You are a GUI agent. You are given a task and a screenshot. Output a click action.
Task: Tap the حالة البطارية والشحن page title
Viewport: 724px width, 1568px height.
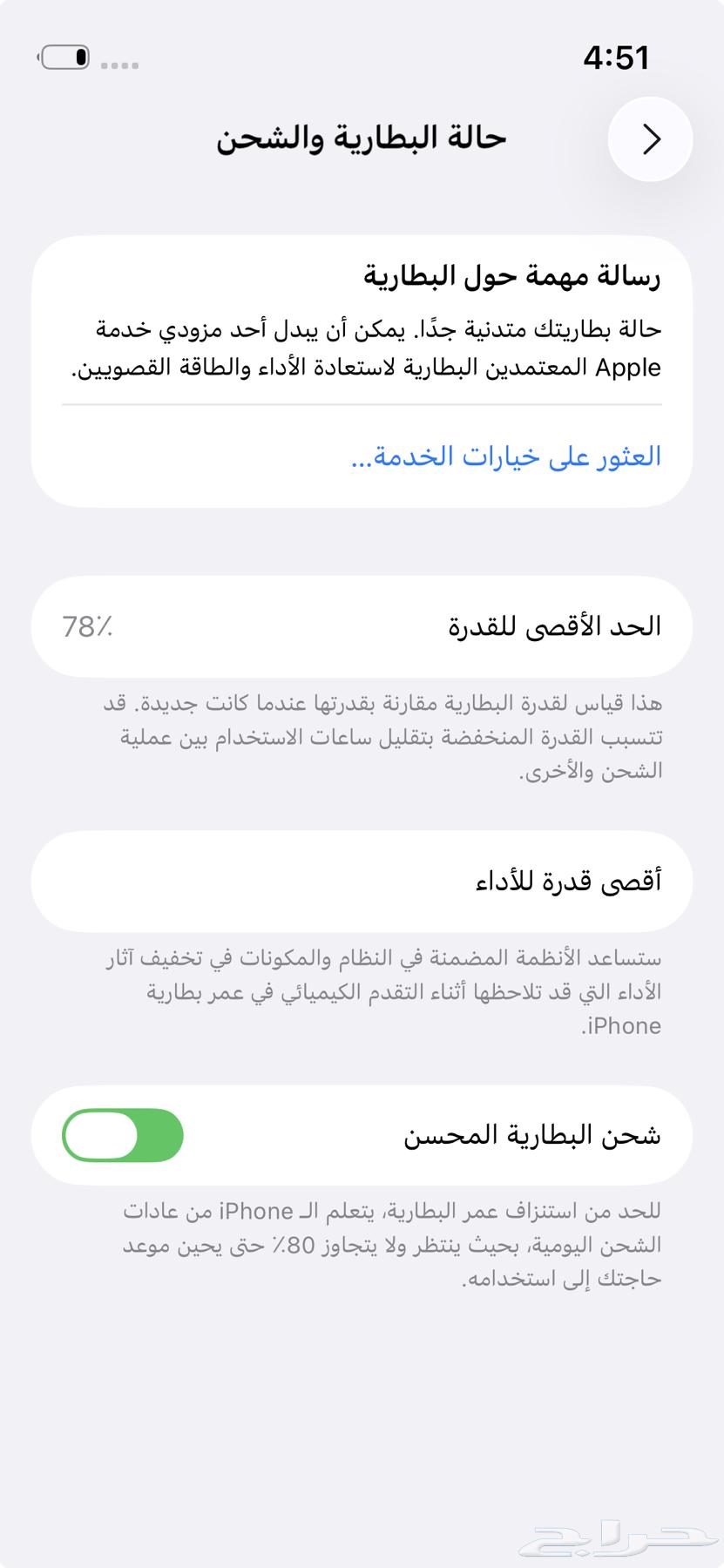[x=362, y=137]
